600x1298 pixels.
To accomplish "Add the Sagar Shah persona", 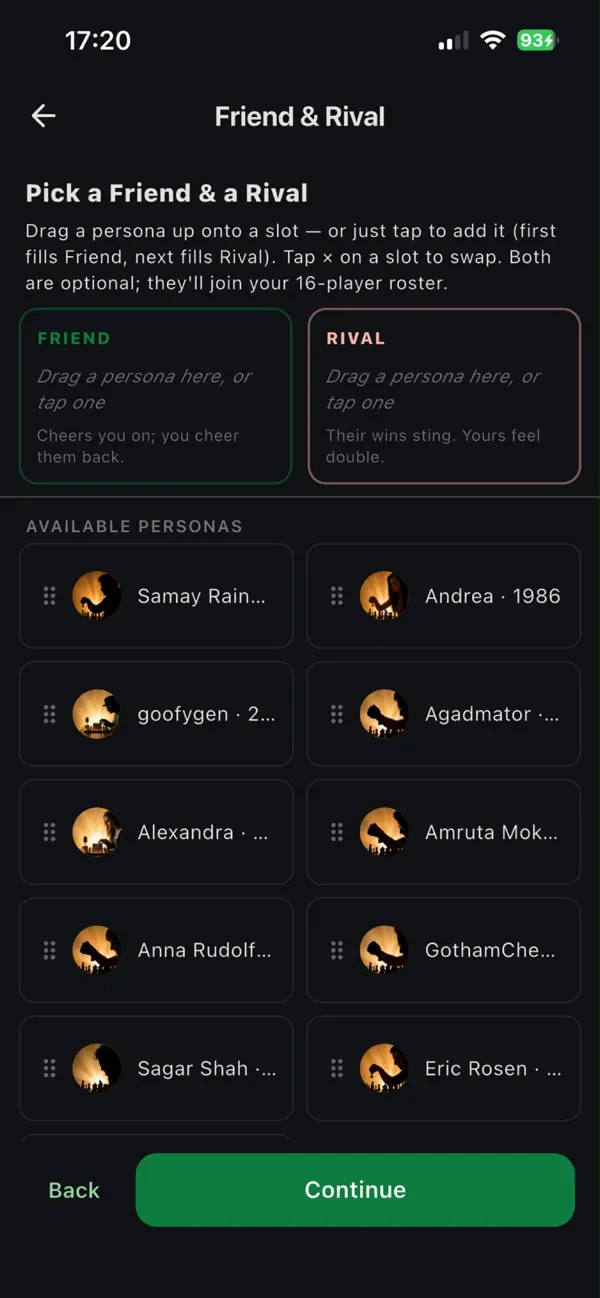I will point(156,1068).
